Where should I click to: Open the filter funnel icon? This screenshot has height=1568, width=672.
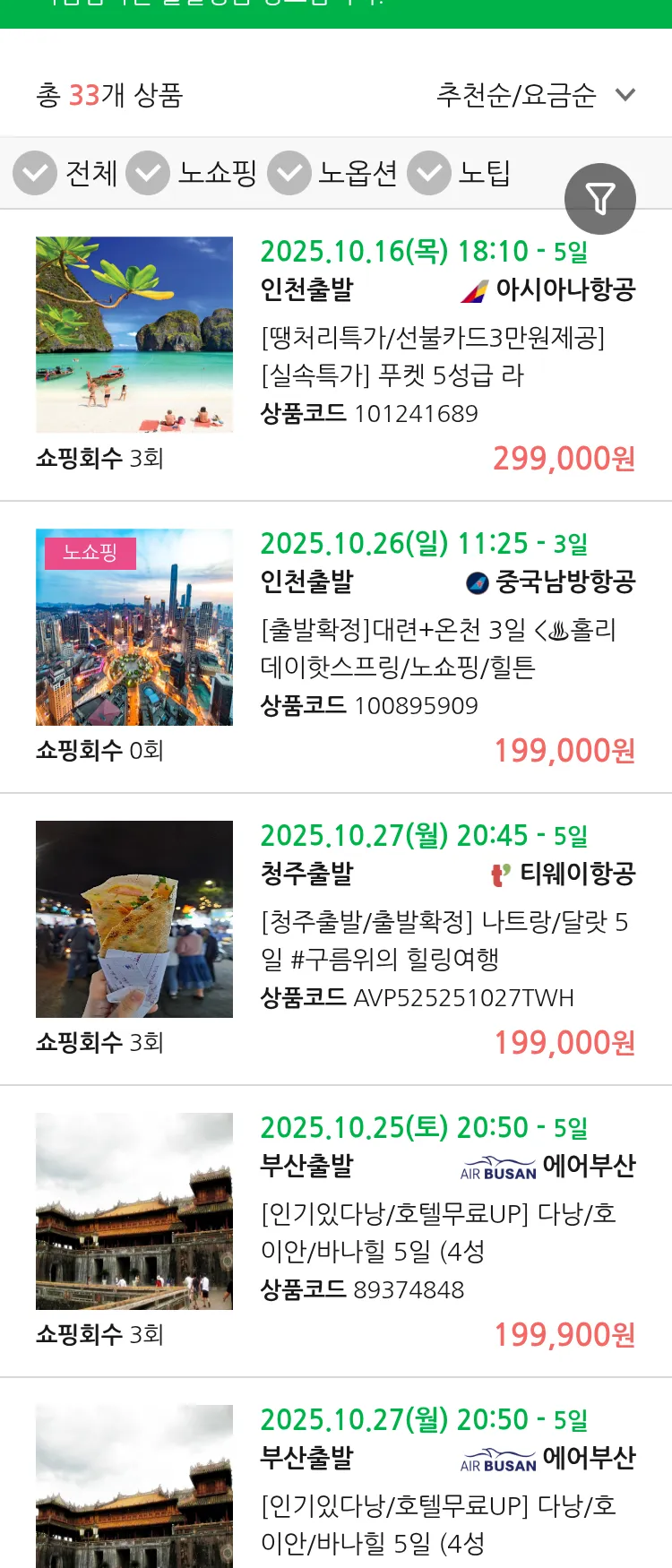[x=599, y=198]
